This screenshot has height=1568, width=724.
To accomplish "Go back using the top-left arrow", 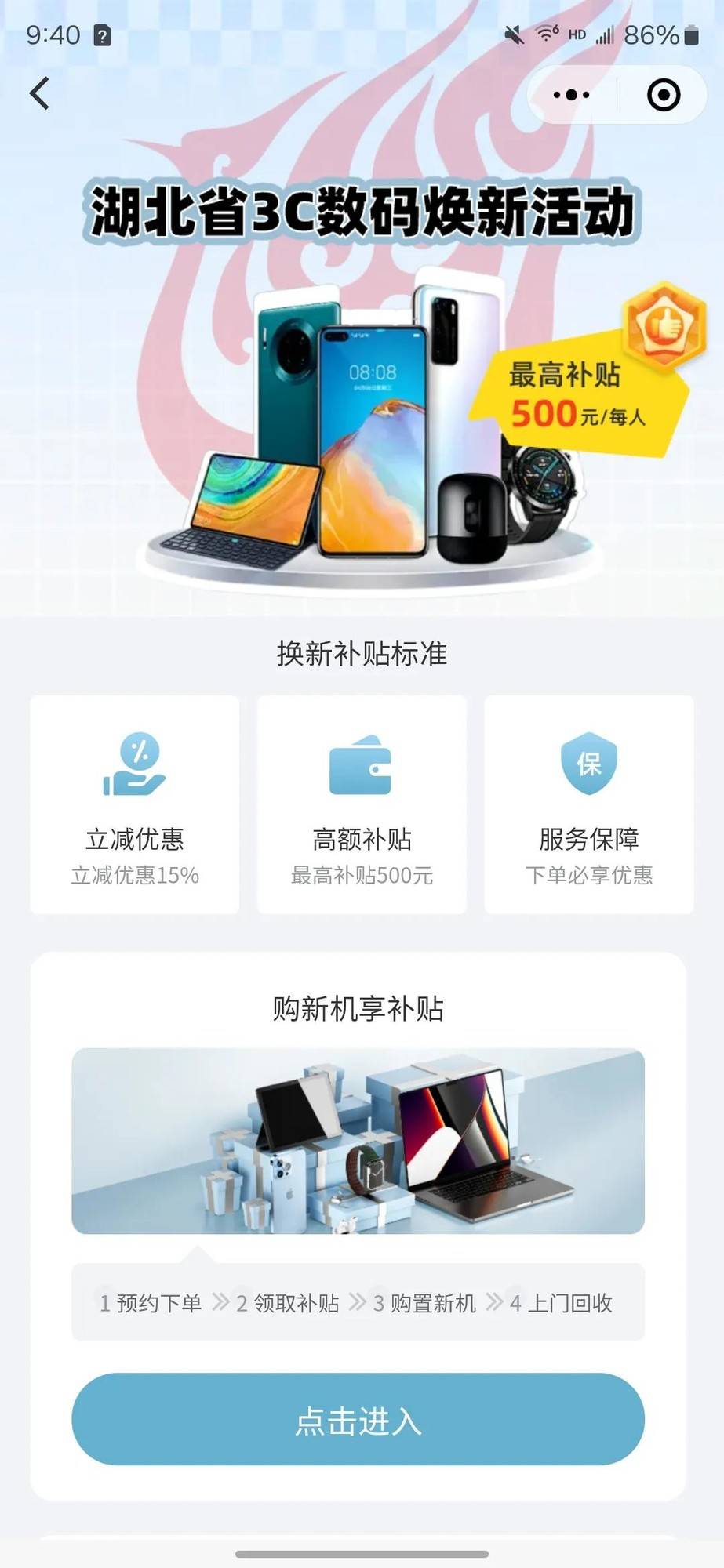I will 40,93.
